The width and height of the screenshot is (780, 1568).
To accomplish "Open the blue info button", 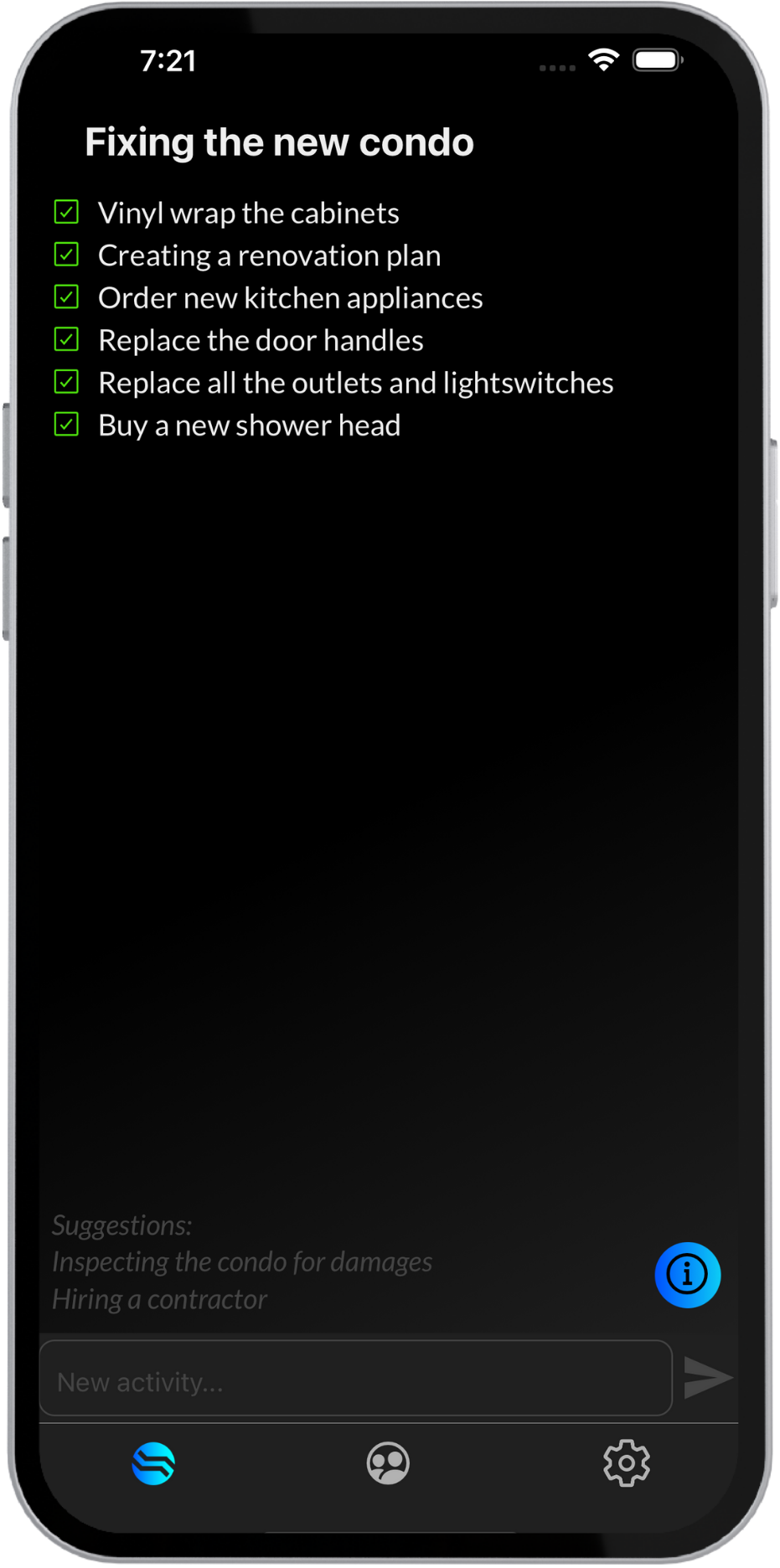I will point(687,1275).
